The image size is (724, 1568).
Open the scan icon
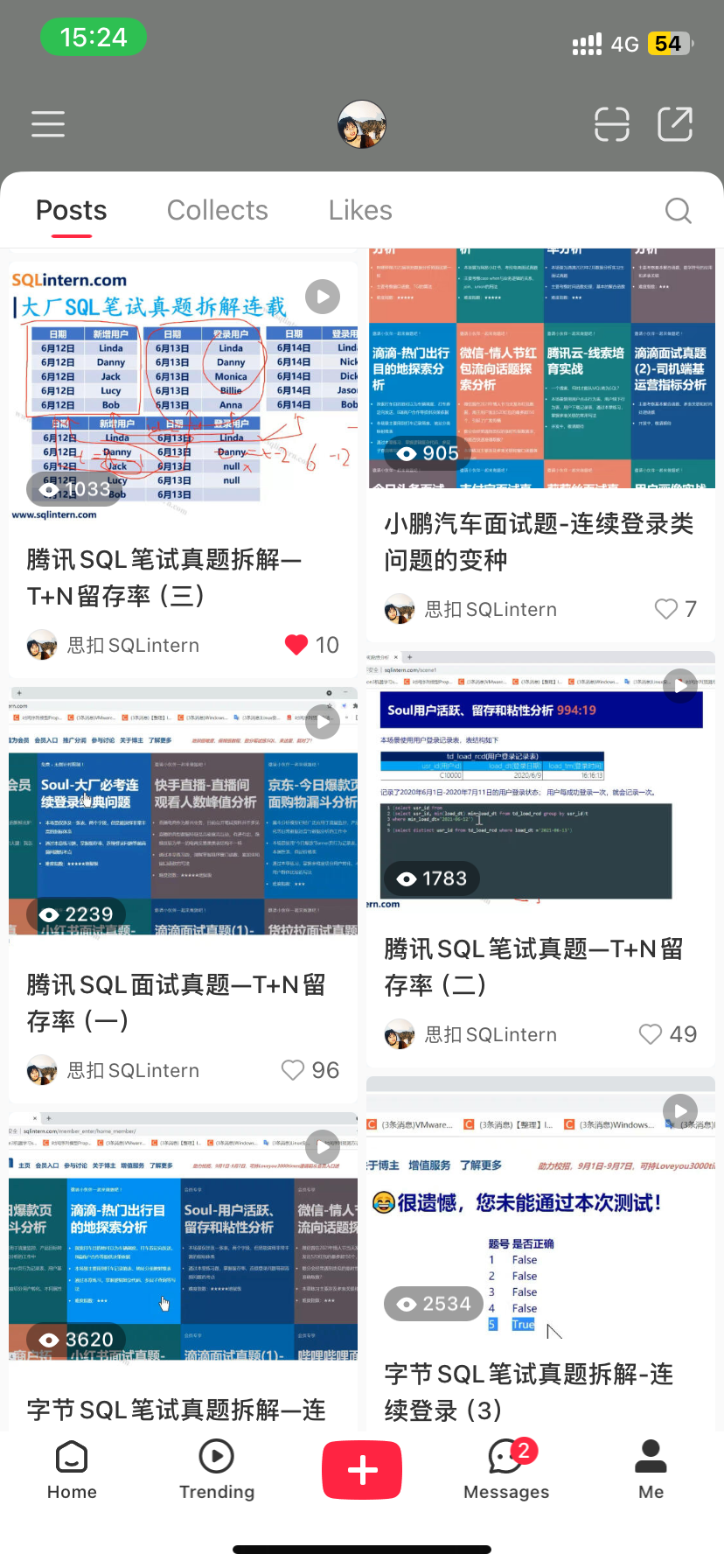[x=611, y=124]
